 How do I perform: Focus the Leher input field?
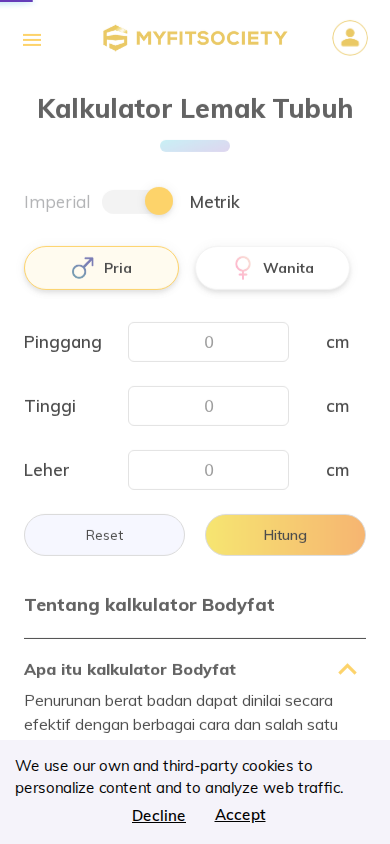209,470
